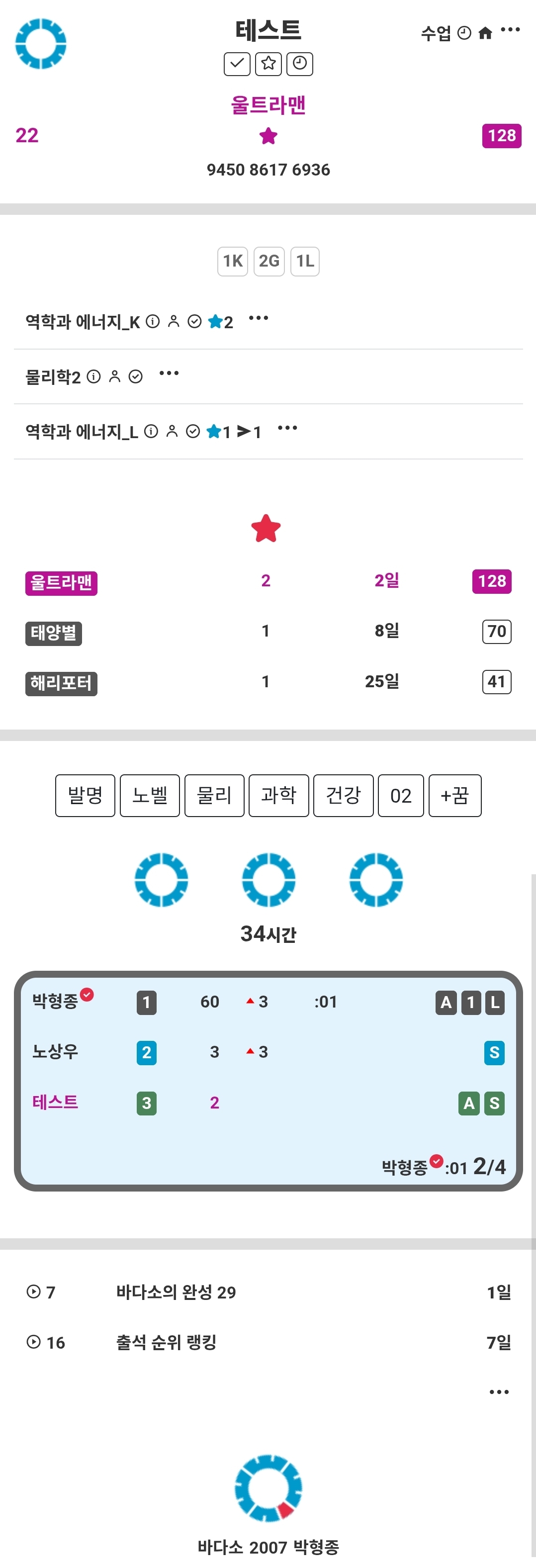This screenshot has width=536, height=1568.
Task: Open more options below 출석 순위 랭킹
Action: 499,1392
